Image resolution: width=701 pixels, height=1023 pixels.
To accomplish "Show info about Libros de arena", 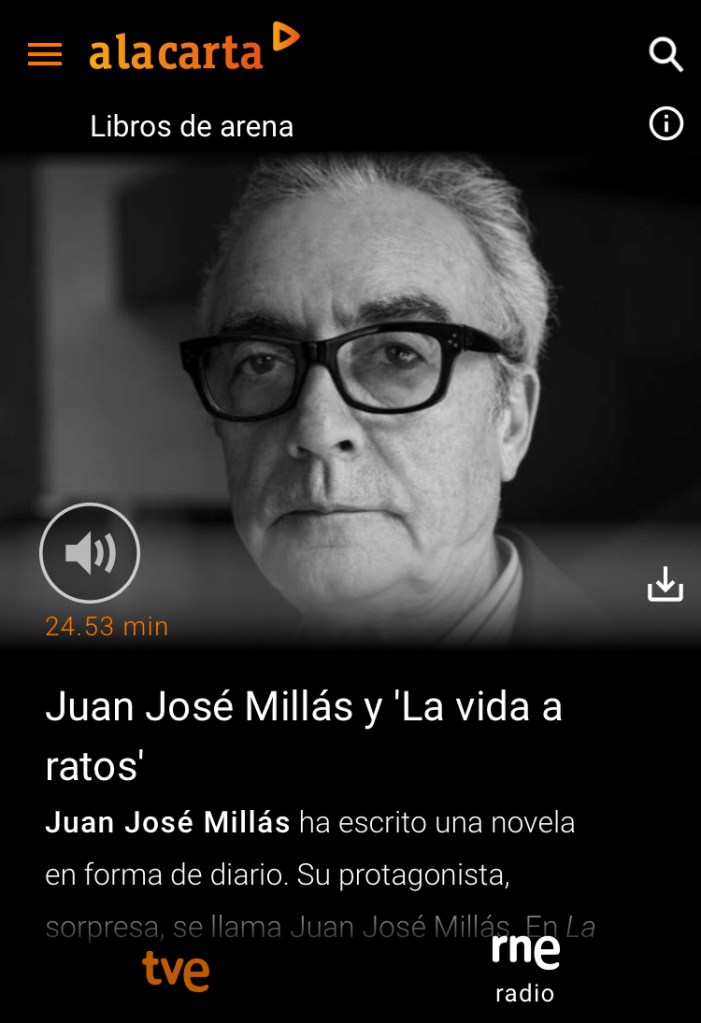I will click(666, 125).
